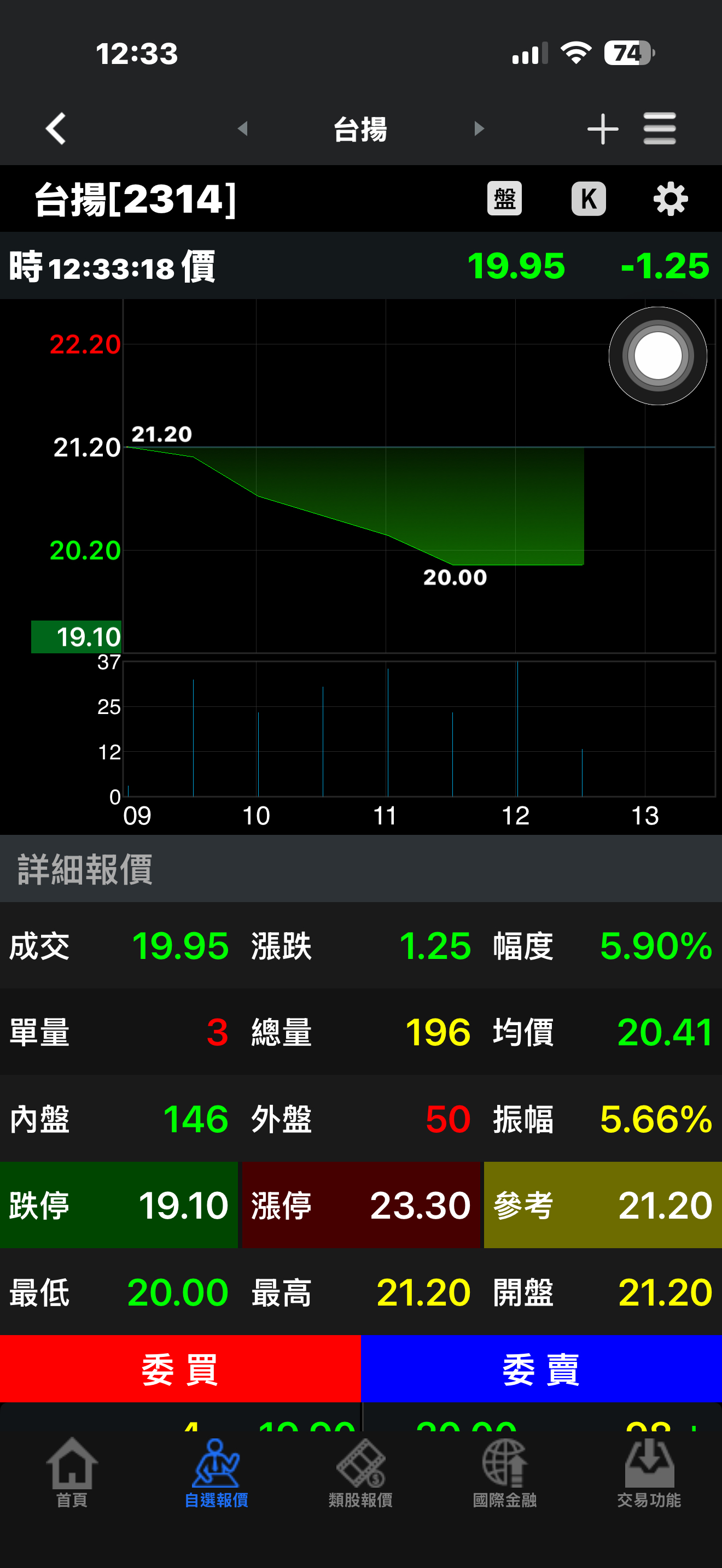Image resolution: width=722 pixels, height=1568 pixels.
Task: Open the 盤 market view button
Action: [x=504, y=198]
